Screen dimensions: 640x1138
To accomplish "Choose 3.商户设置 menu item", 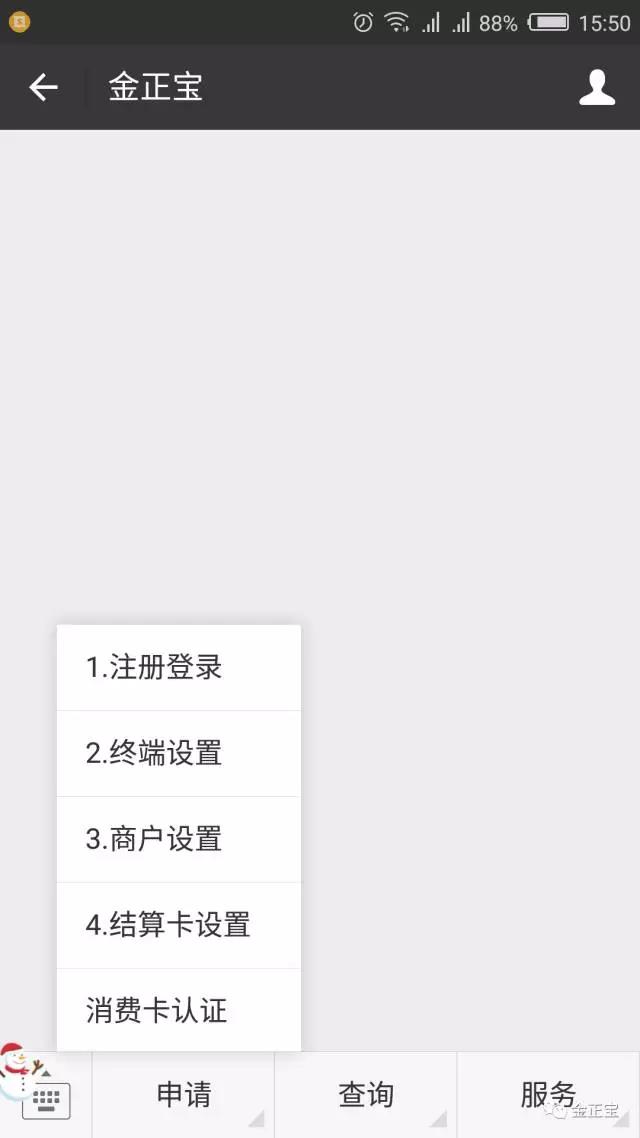I will 178,840.
